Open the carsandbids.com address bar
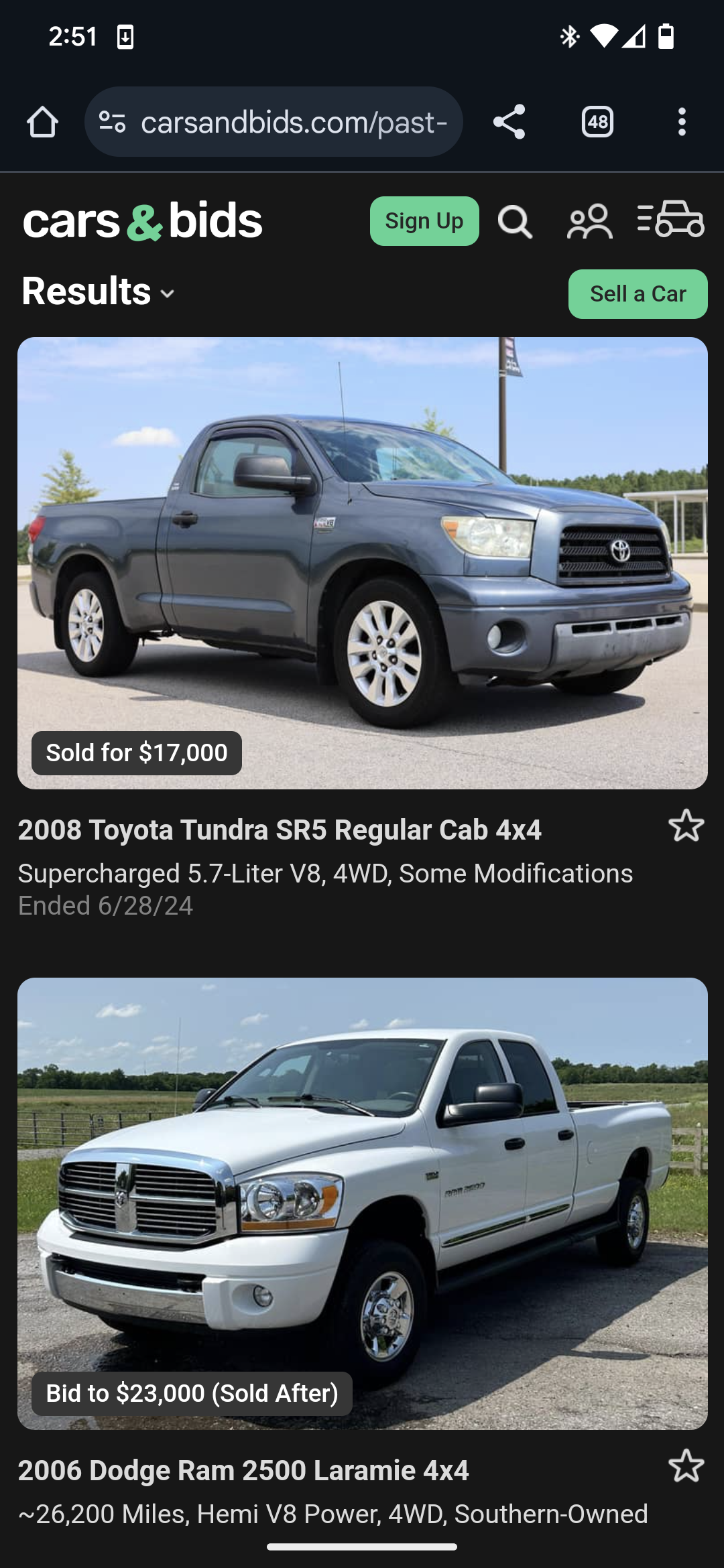 (x=274, y=122)
